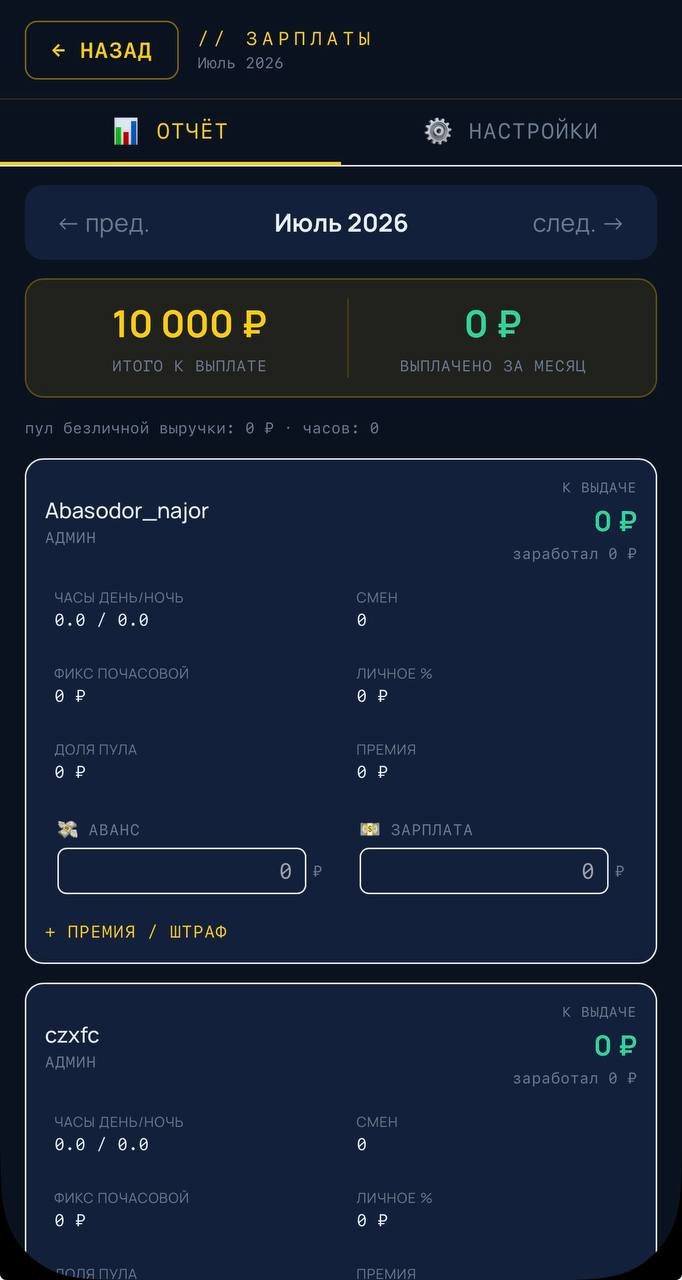Screen dimensions: 682x1280
Task: Select the Отчёт tab
Action: 170,132
